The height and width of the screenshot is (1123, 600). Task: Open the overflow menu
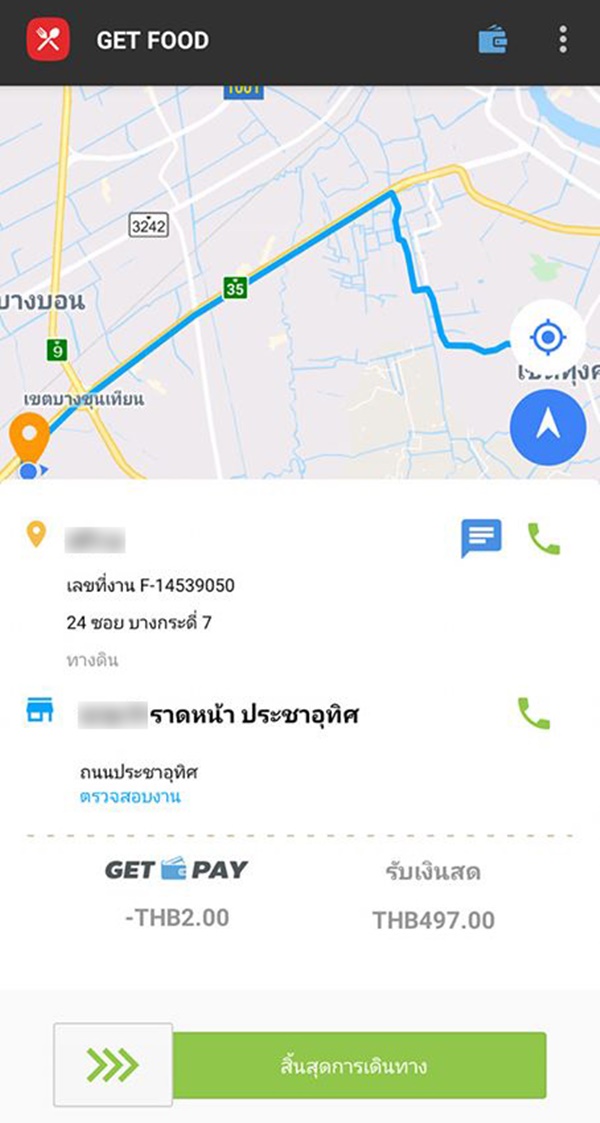coord(563,41)
